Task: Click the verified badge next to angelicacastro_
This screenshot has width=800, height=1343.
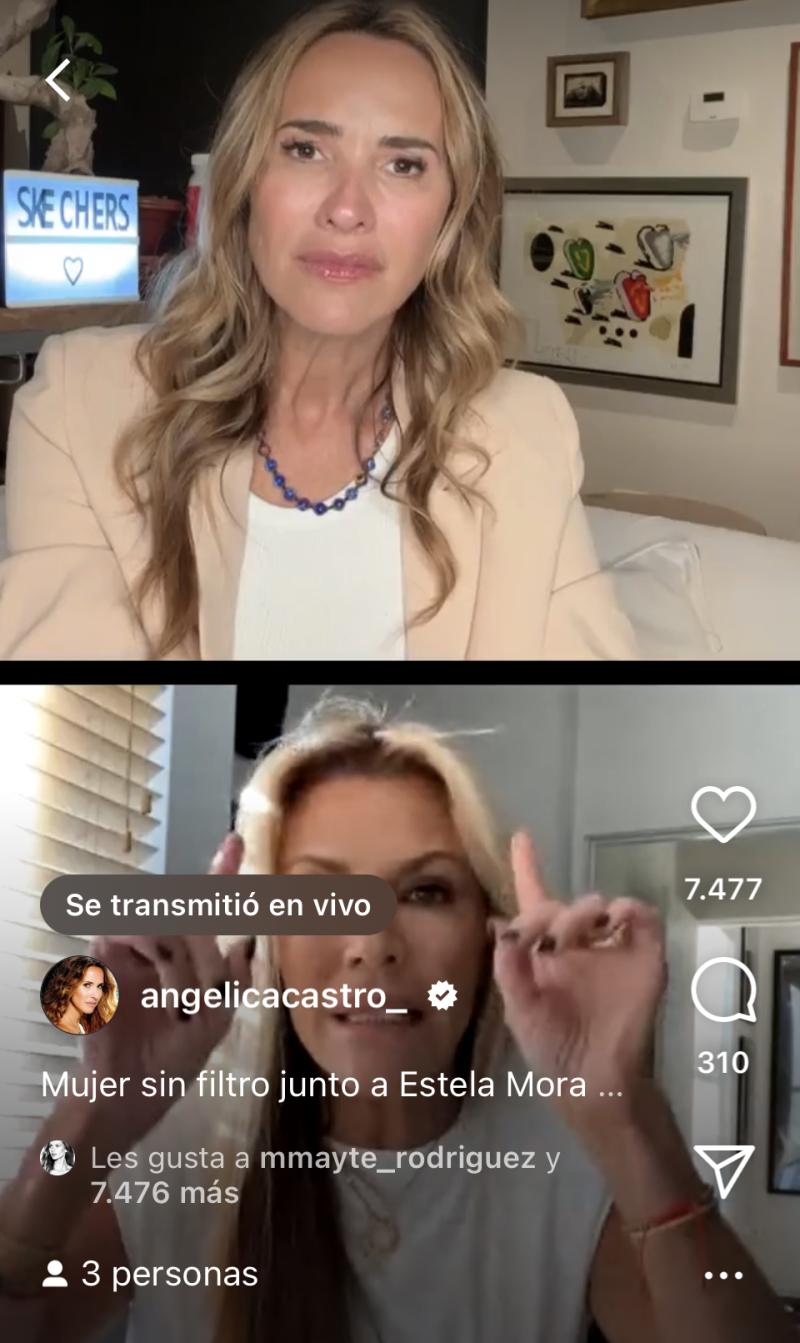Action: (x=440, y=993)
